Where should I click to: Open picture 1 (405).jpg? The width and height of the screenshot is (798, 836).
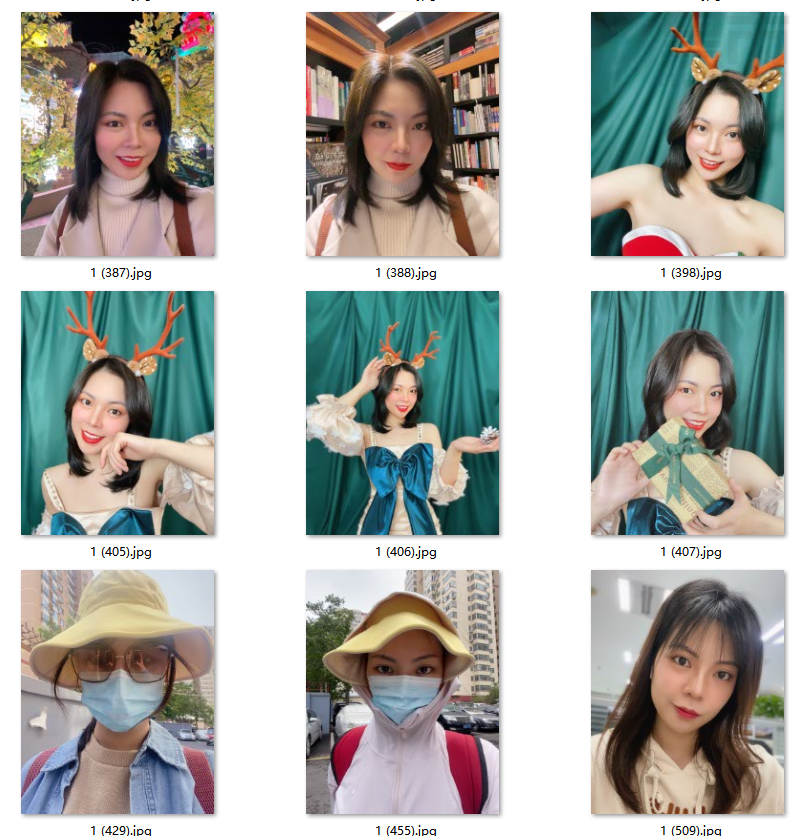[118, 413]
